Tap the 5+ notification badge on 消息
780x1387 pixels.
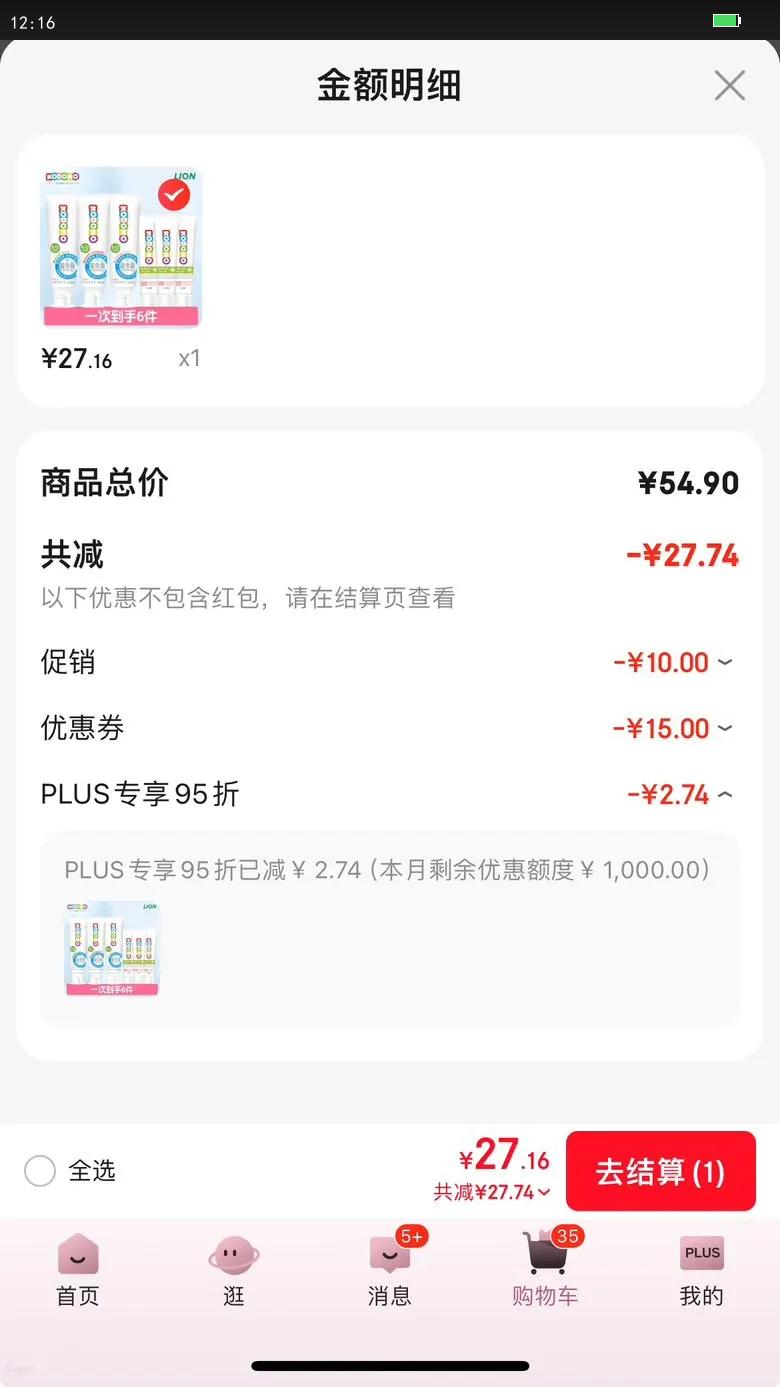point(411,1236)
